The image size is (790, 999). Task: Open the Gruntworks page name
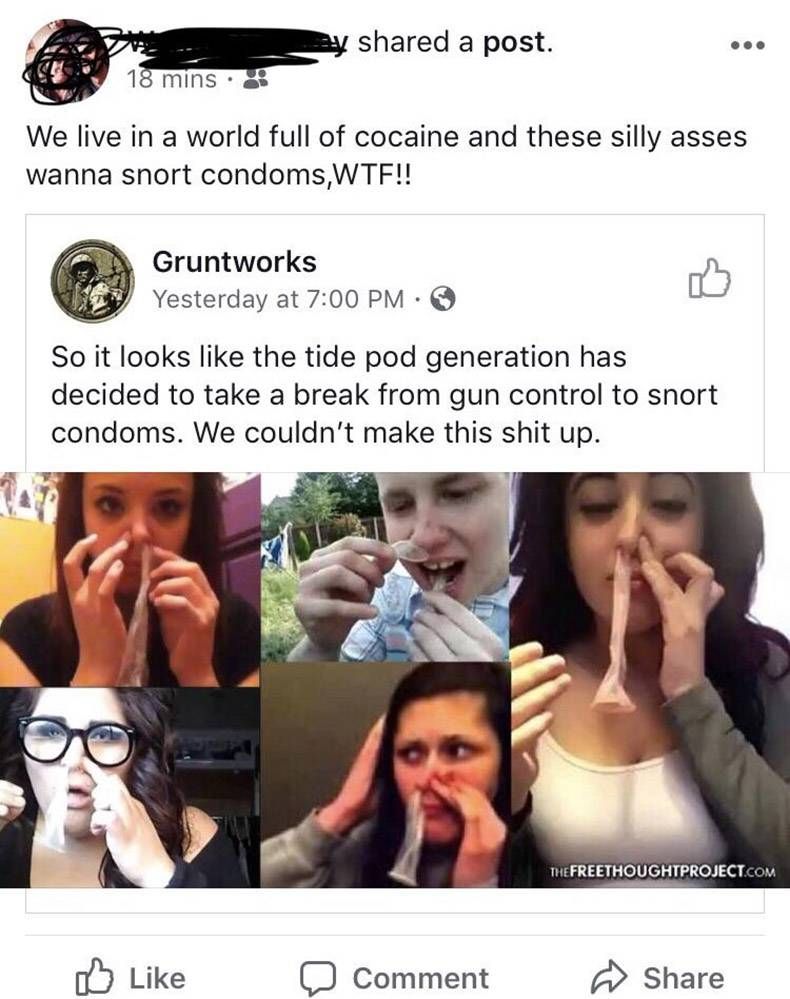click(x=234, y=263)
